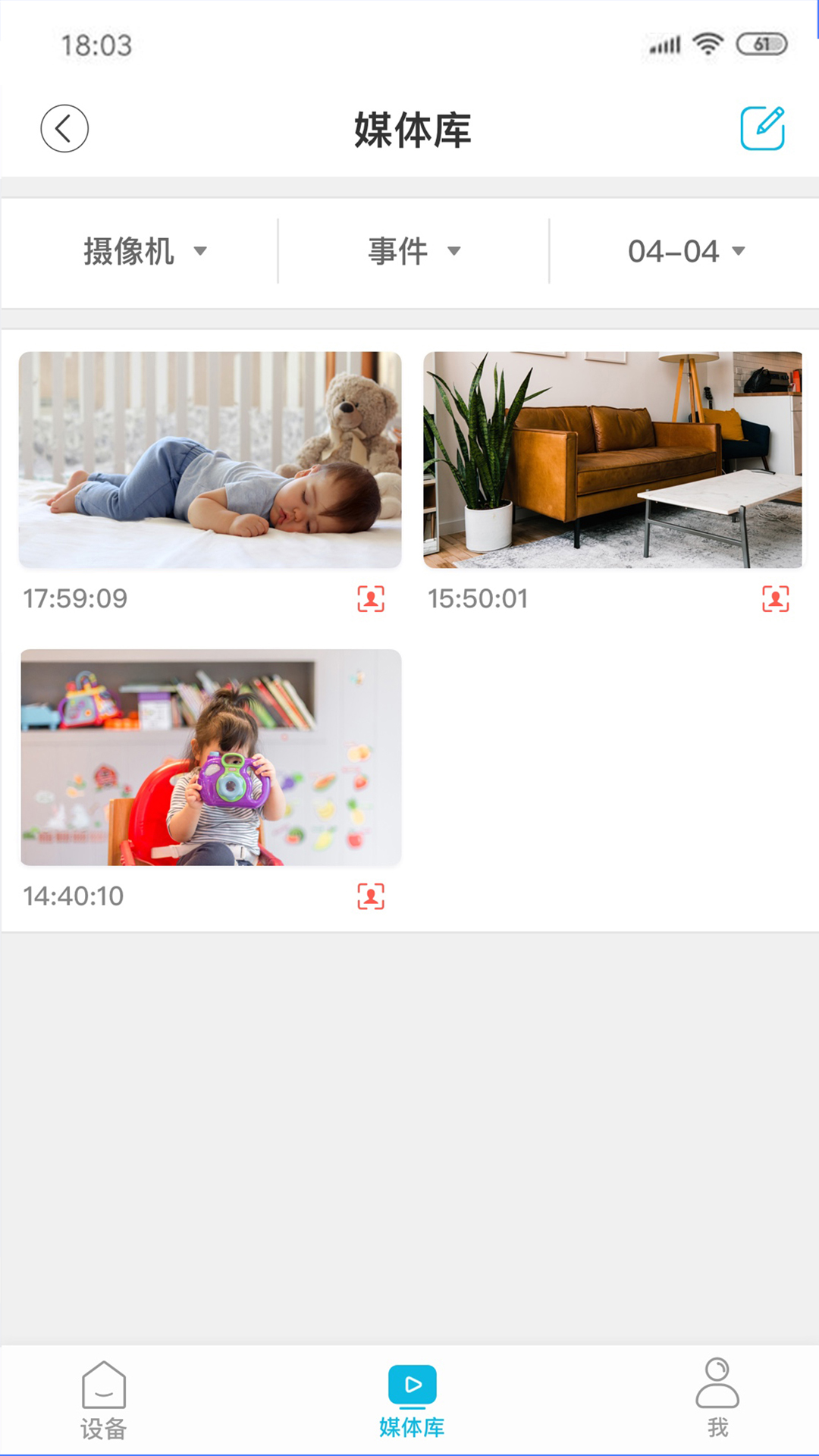The width and height of the screenshot is (819, 1456).
Task: Expand the 摄像机 camera filter dropdown
Action: 144,251
